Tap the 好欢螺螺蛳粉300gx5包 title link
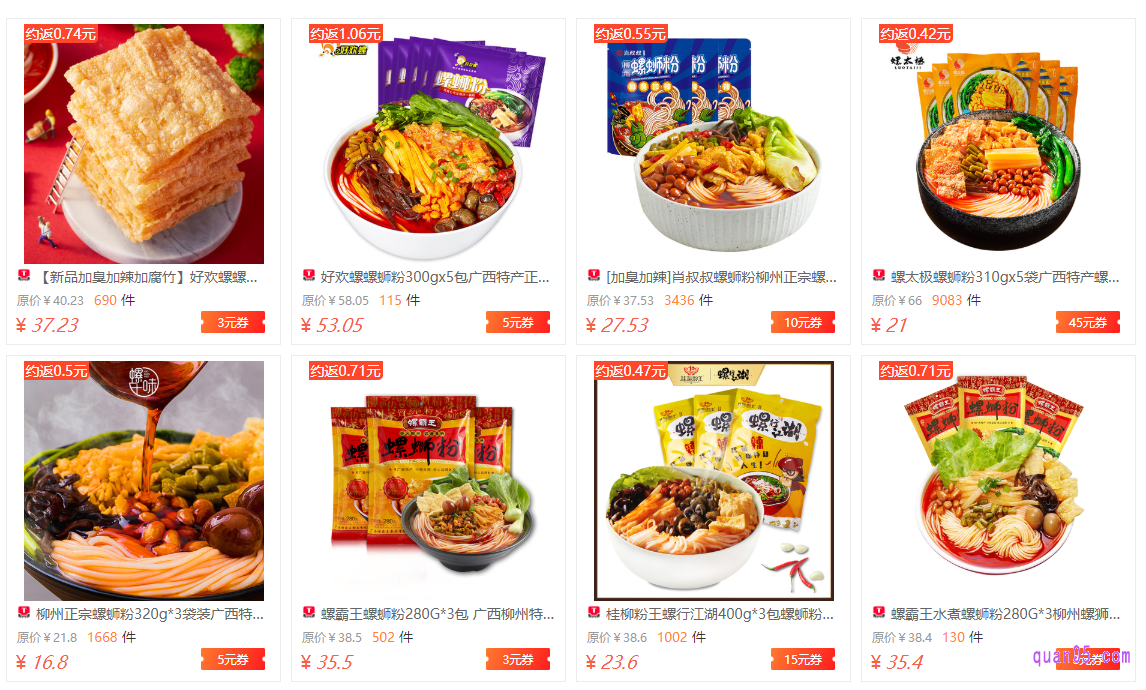The image size is (1146, 690). pos(435,277)
